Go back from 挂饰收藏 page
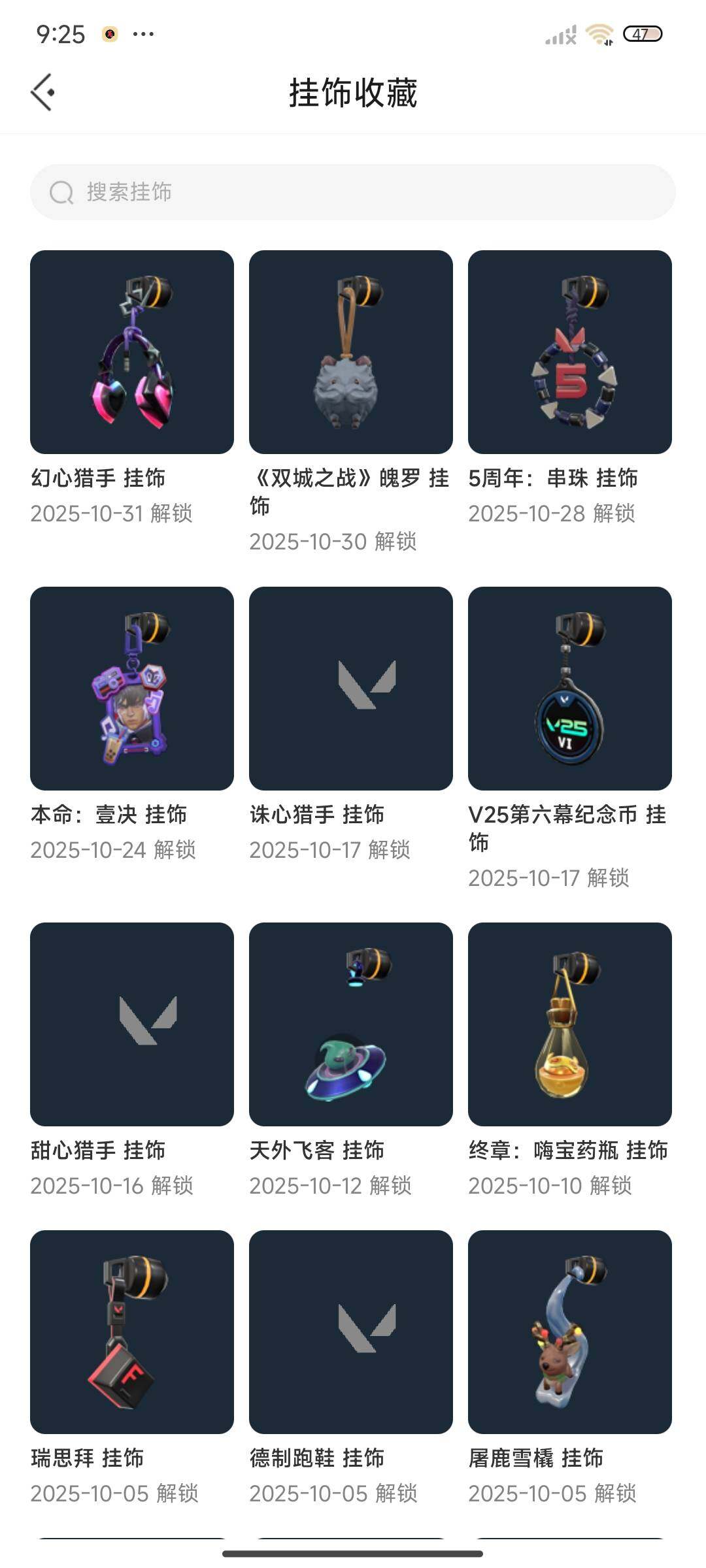706x1568 pixels. point(43,92)
